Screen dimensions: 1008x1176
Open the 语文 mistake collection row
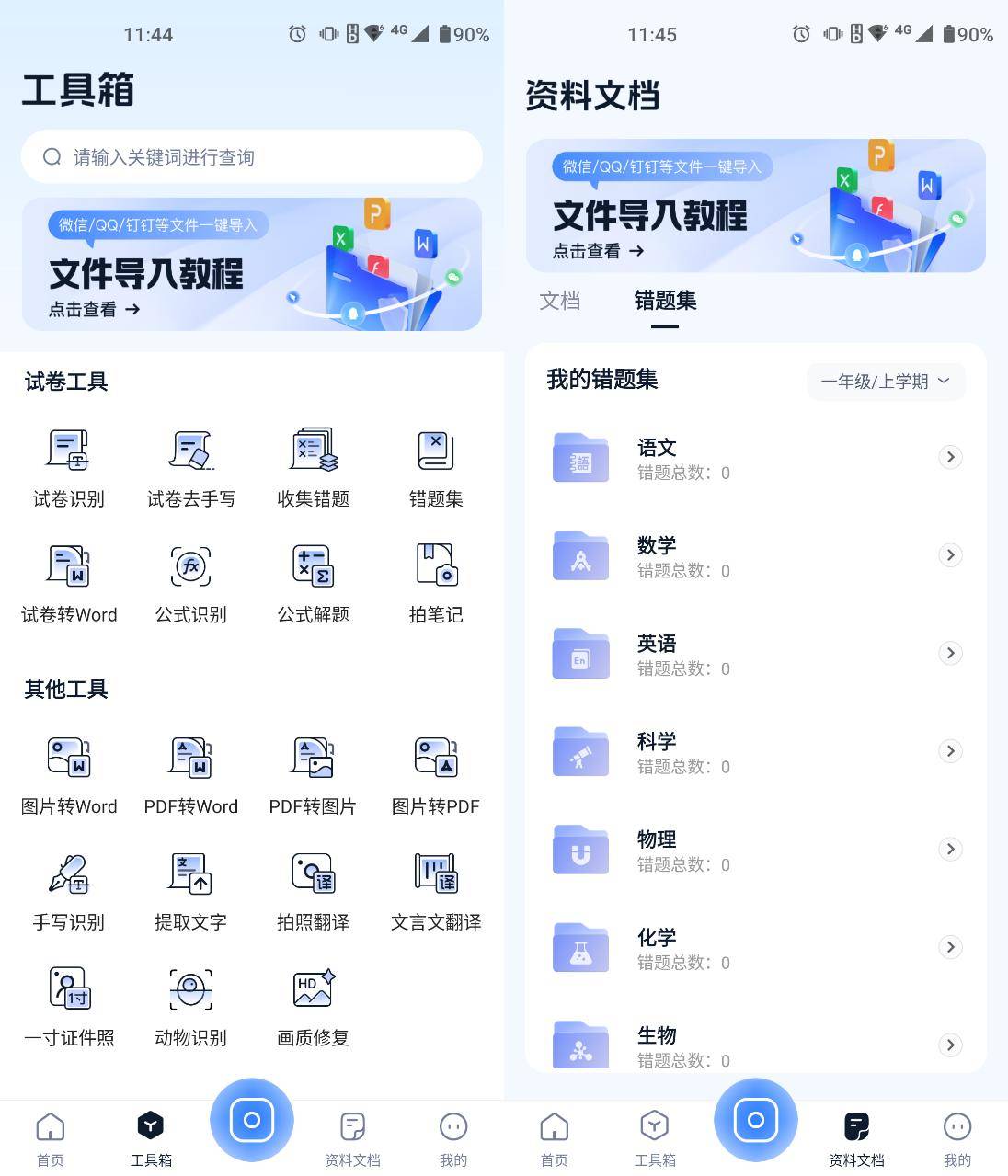(756, 458)
